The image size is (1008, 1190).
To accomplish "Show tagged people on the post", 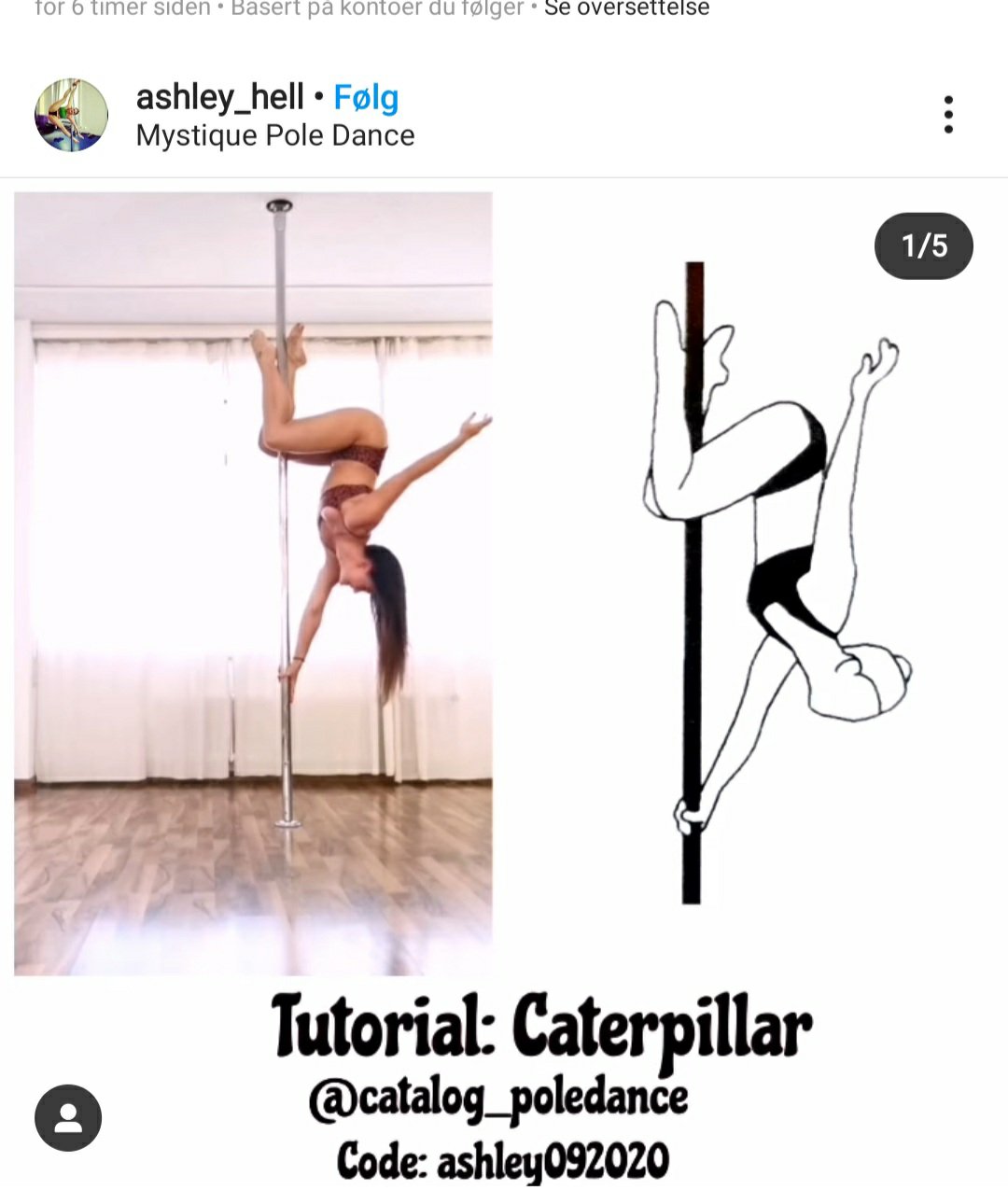I will click(68, 1118).
